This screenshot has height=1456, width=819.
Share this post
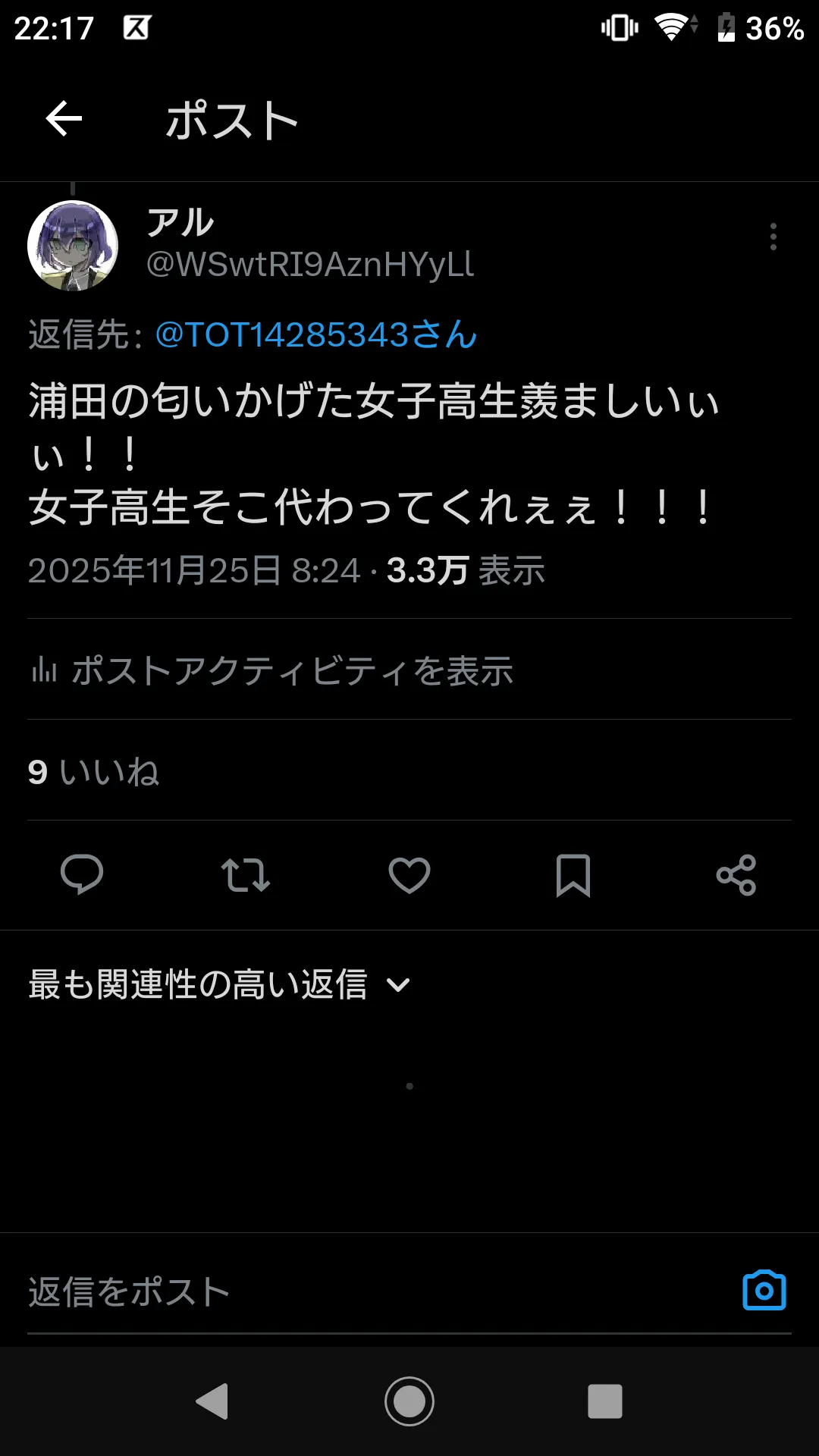736,875
